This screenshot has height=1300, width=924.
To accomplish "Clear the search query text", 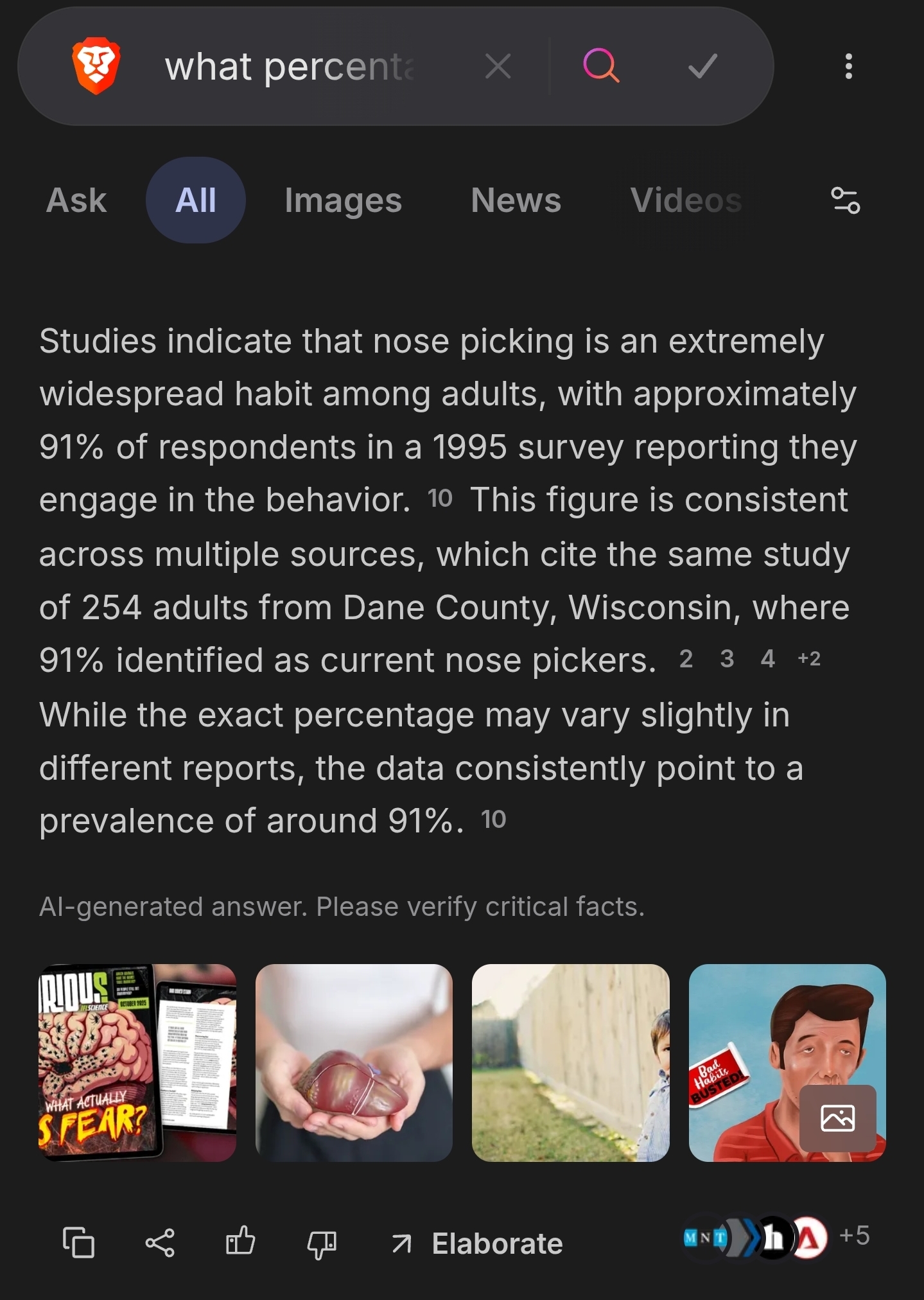I will (498, 66).
